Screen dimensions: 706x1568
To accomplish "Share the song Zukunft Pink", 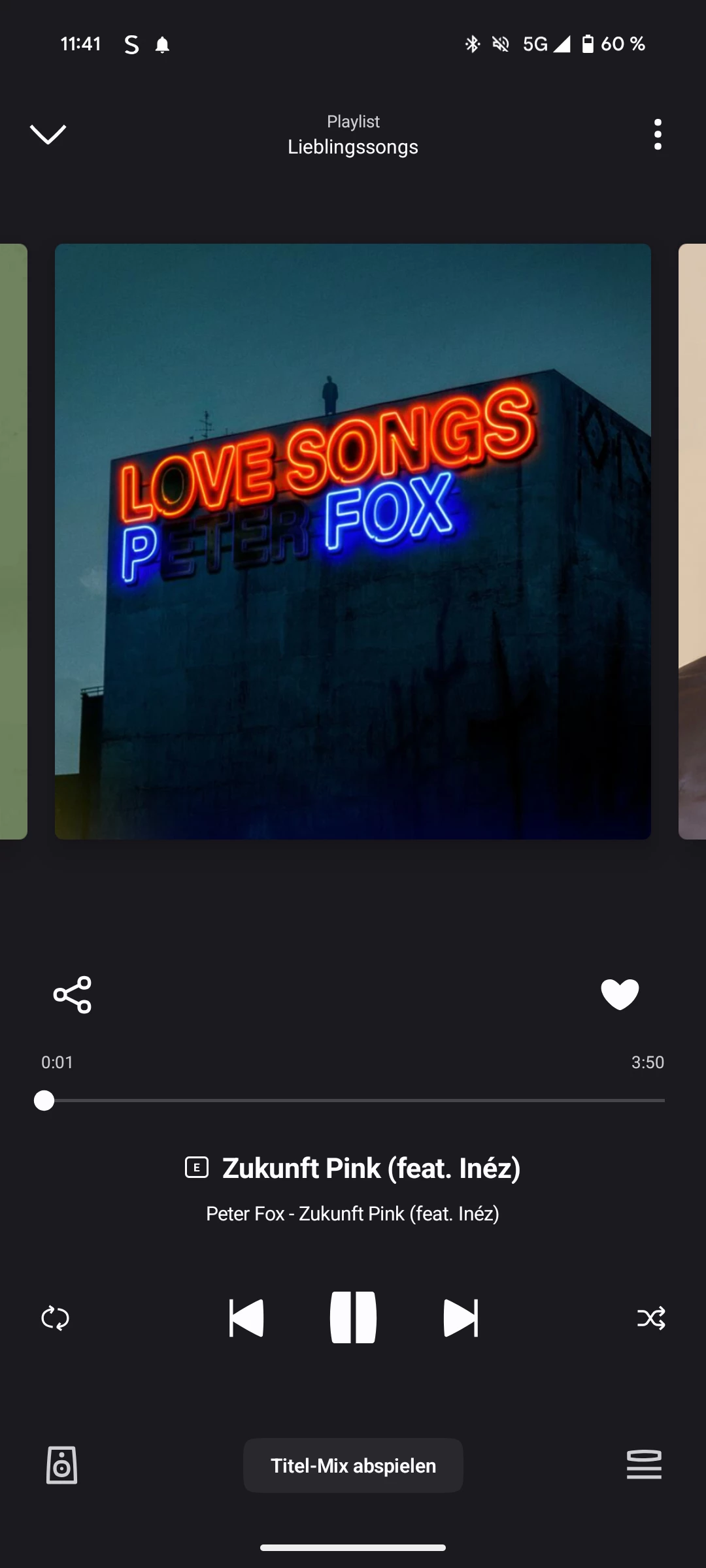I will point(73,994).
